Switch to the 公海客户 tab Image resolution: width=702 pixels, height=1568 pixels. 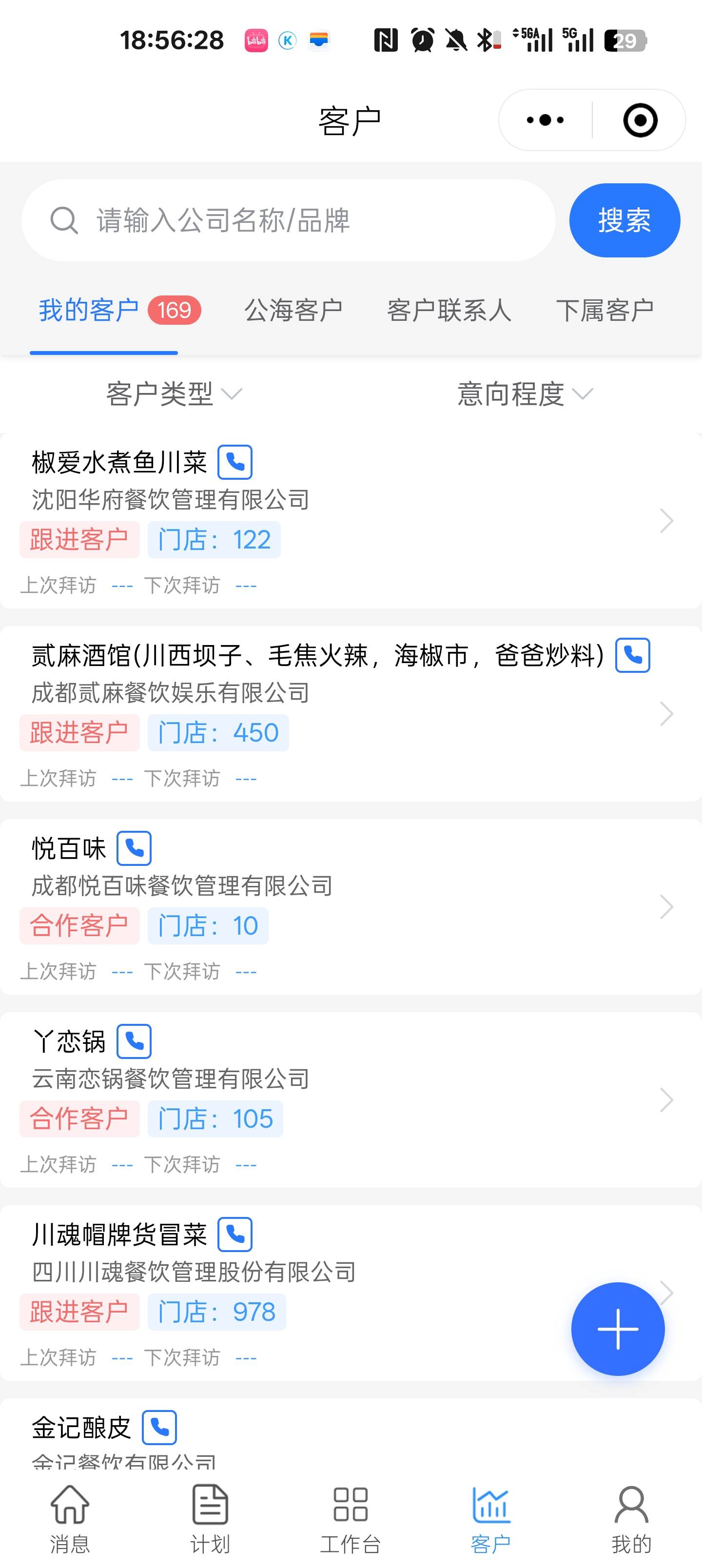[293, 311]
